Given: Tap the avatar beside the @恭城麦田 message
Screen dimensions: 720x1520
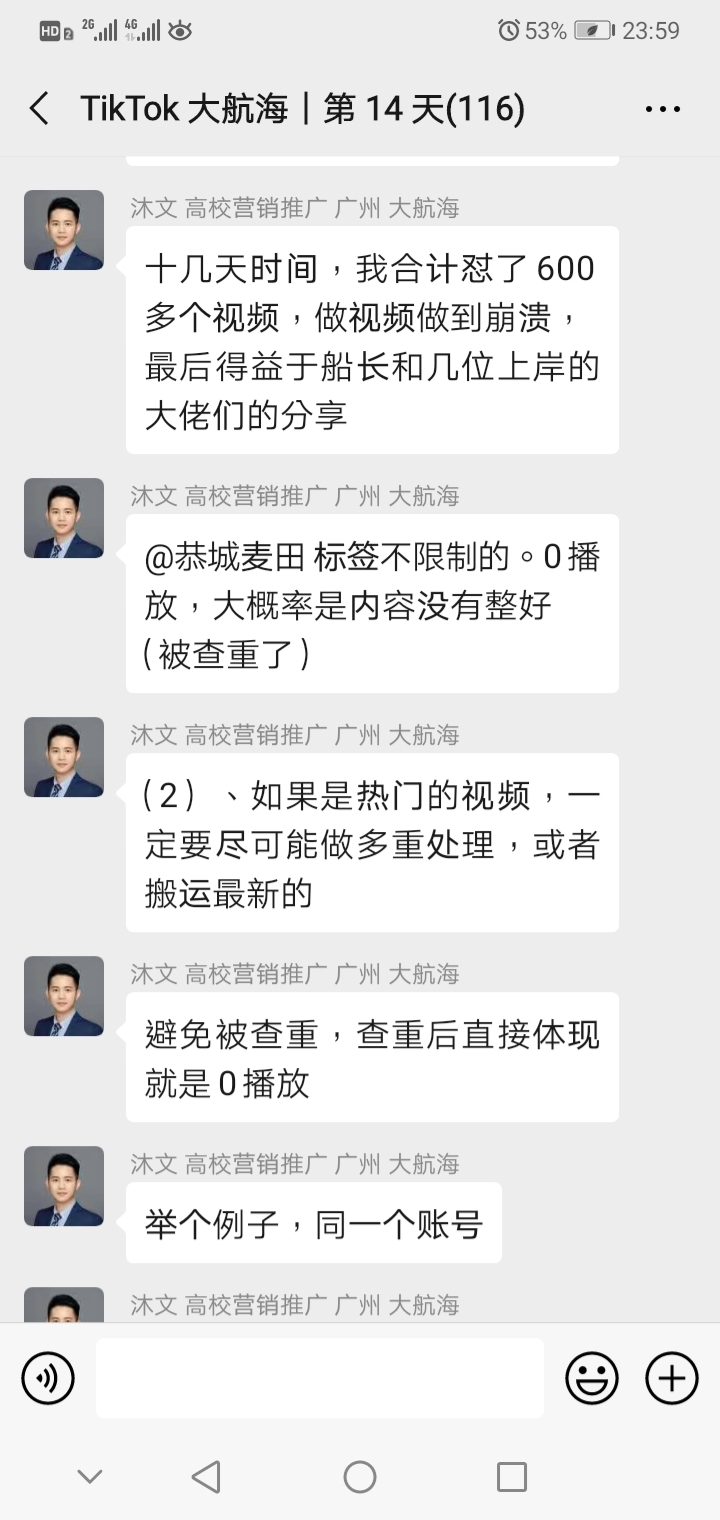Looking at the screenshot, I should point(64,518).
